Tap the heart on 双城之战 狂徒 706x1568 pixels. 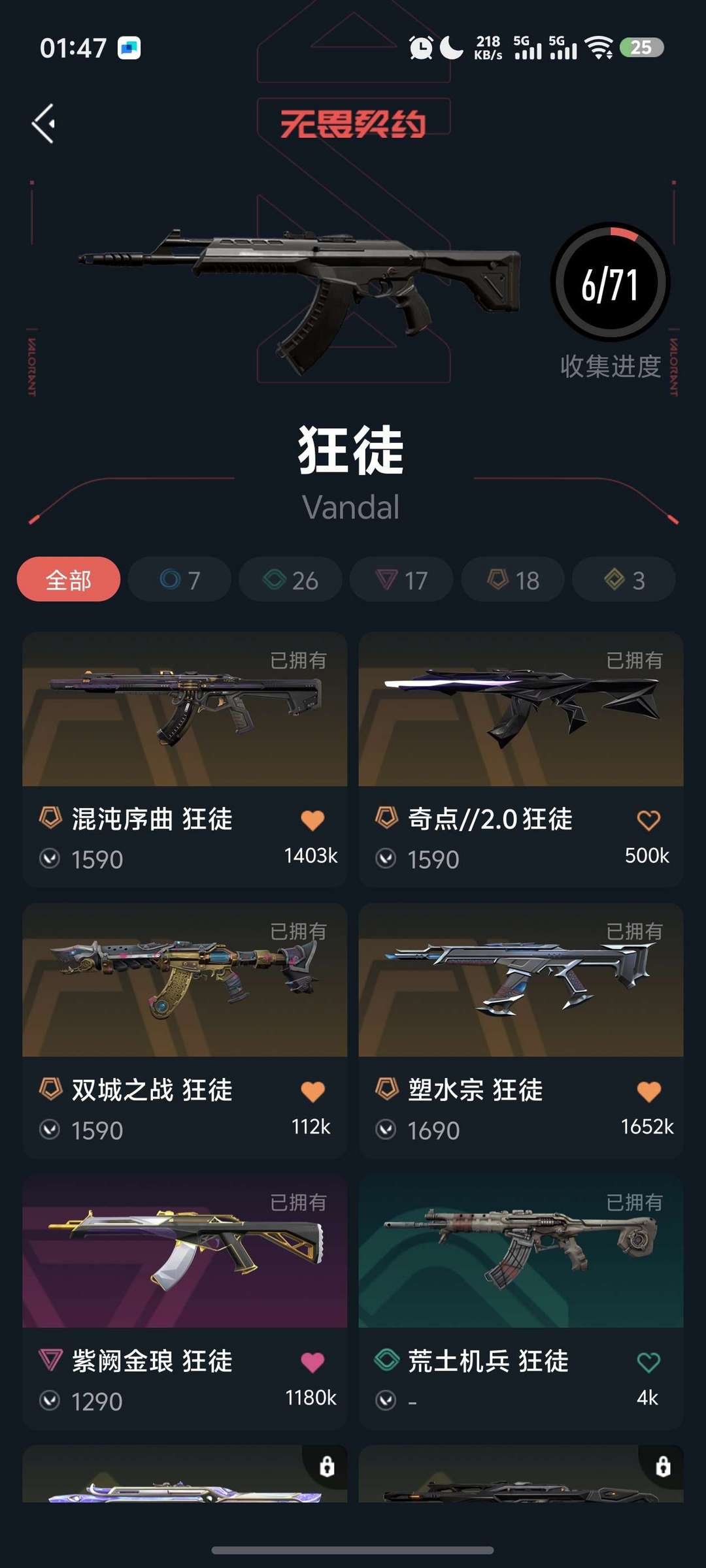(x=312, y=1091)
